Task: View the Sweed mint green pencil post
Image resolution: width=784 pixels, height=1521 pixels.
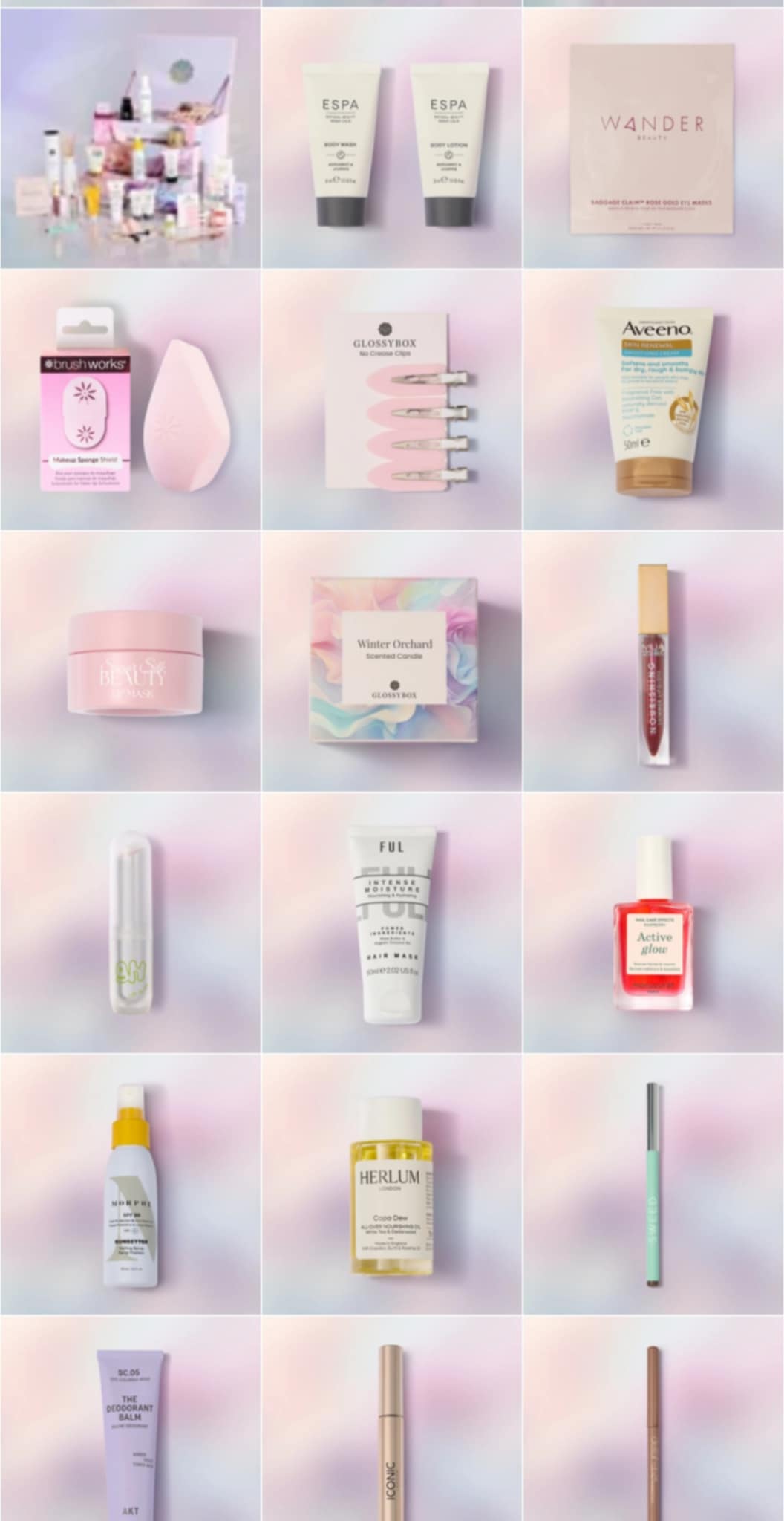Action: (653, 1185)
